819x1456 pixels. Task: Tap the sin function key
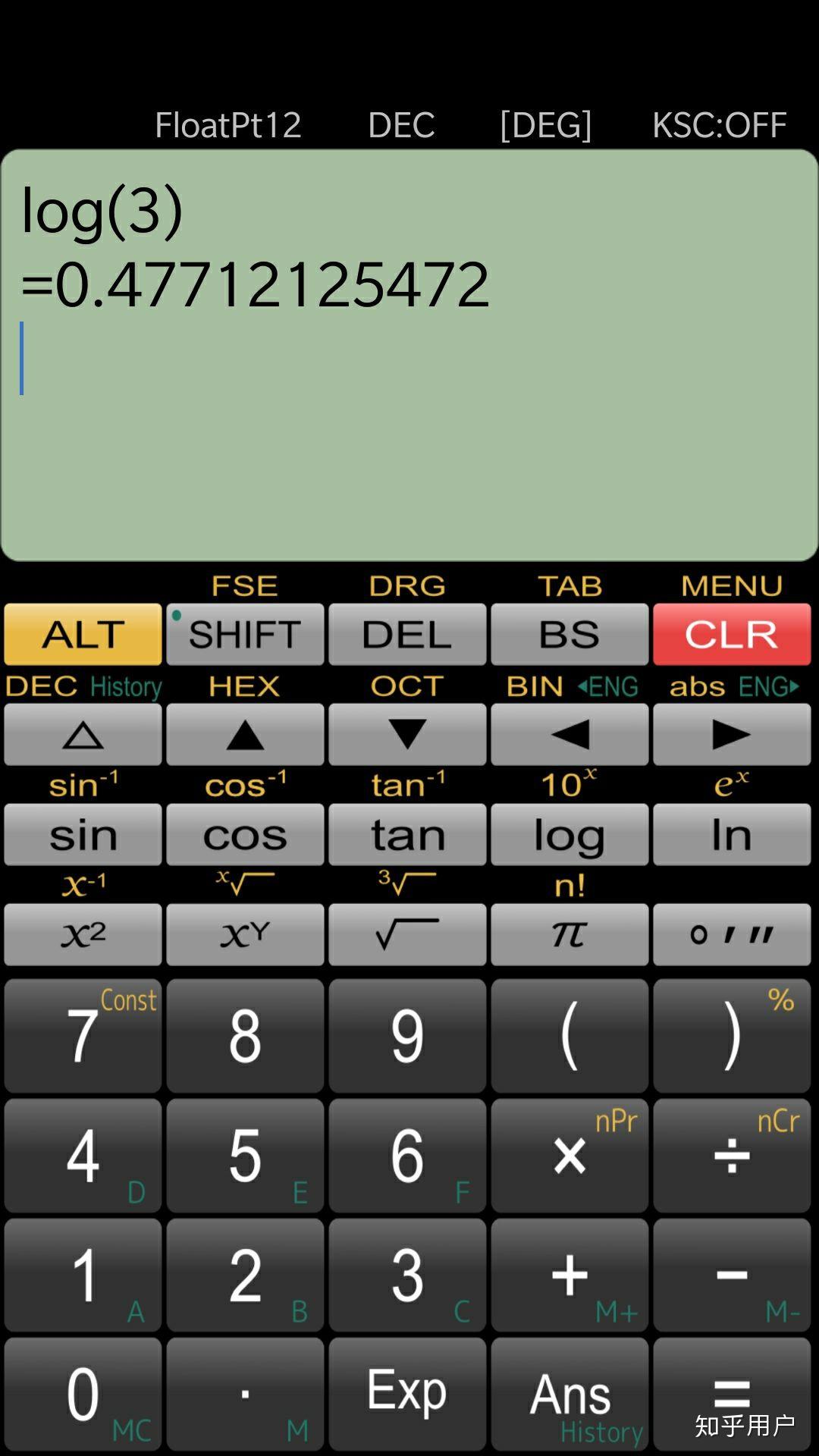coord(83,835)
